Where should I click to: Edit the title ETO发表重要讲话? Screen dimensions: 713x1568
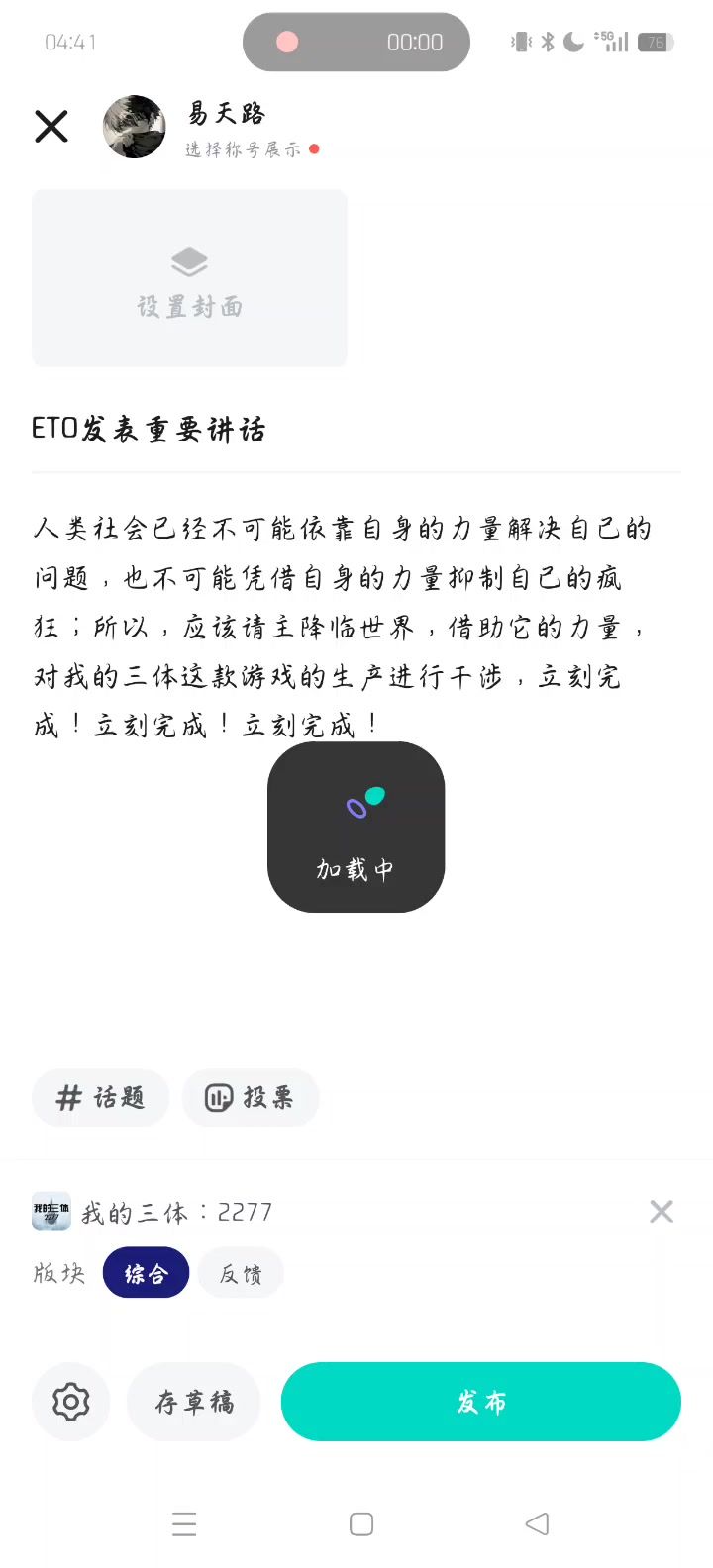pyautogui.click(x=149, y=429)
